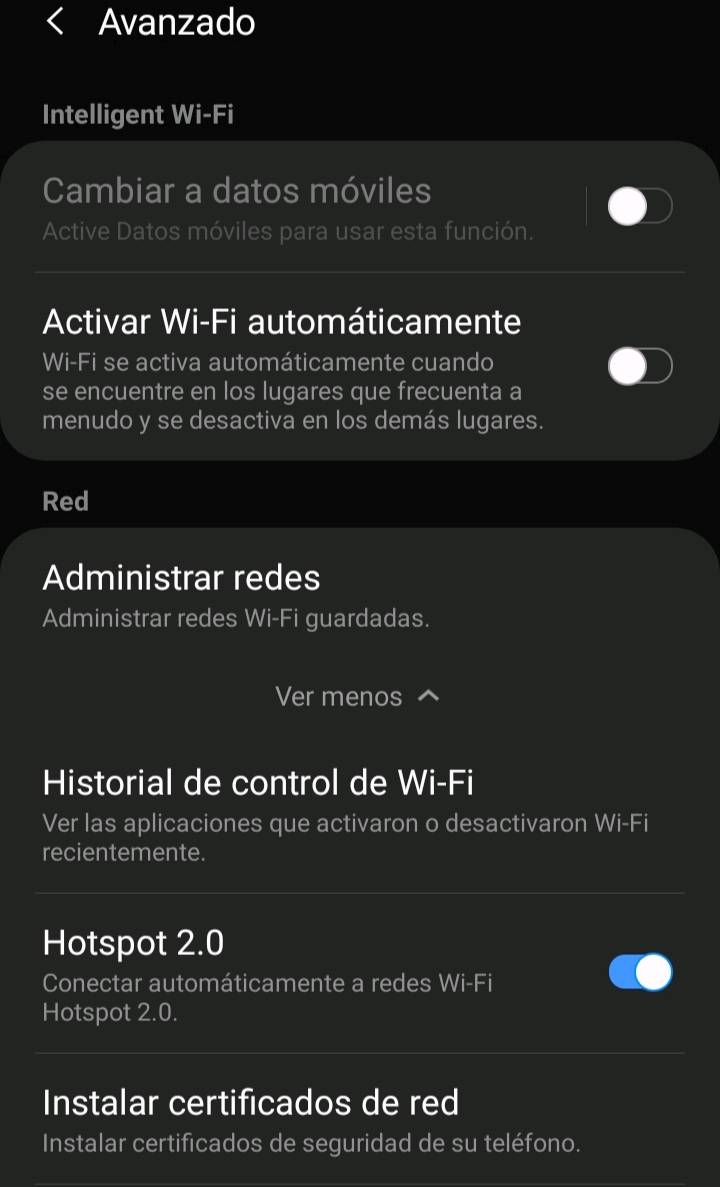Enable Activar Wi-Fi automáticamente
Screen dimensions: 720x1187
pos(640,367)
